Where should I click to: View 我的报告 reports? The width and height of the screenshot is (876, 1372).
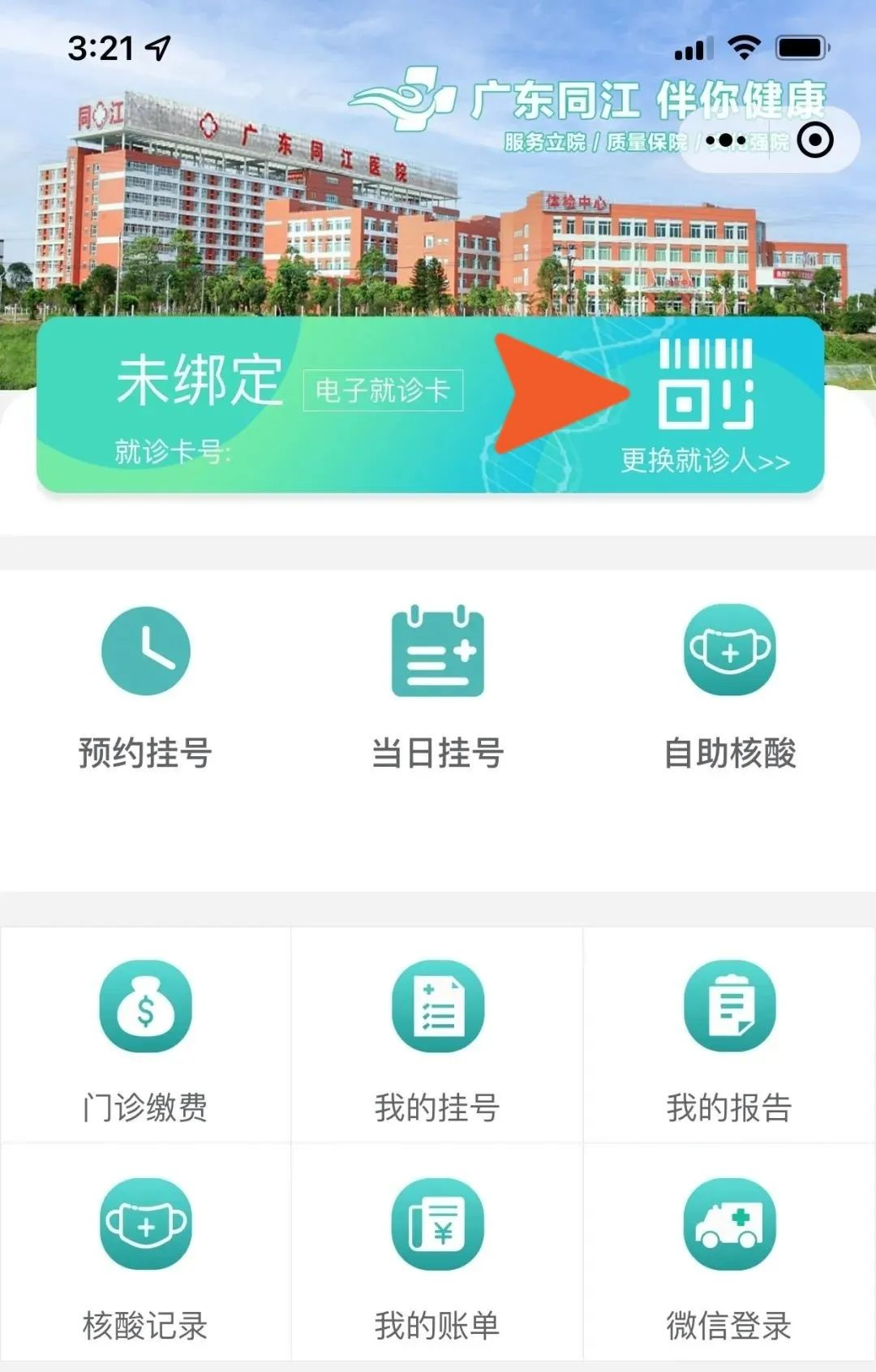(x=730, y=1039)
